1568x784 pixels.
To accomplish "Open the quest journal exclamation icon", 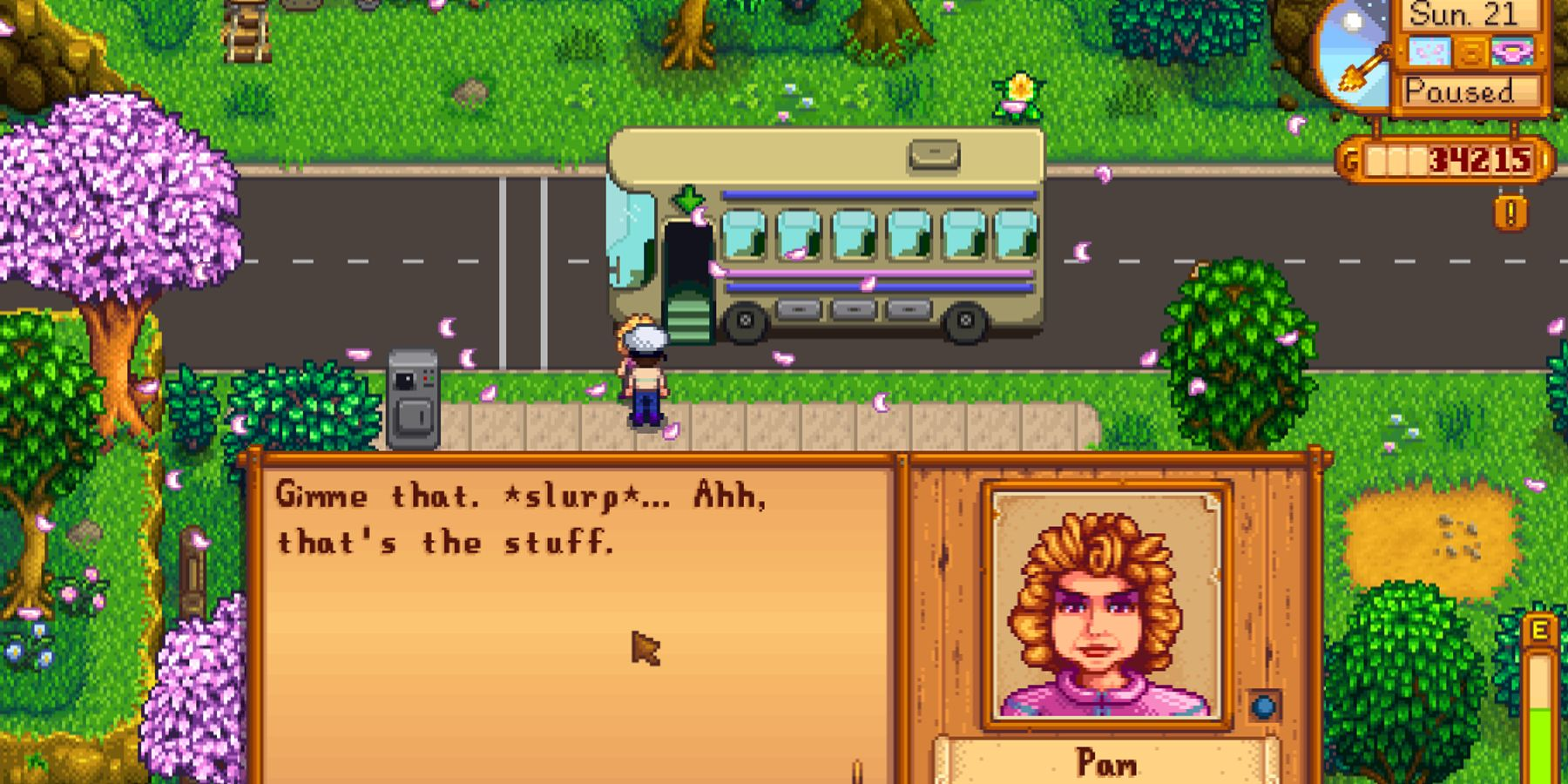I will 1511,213.
